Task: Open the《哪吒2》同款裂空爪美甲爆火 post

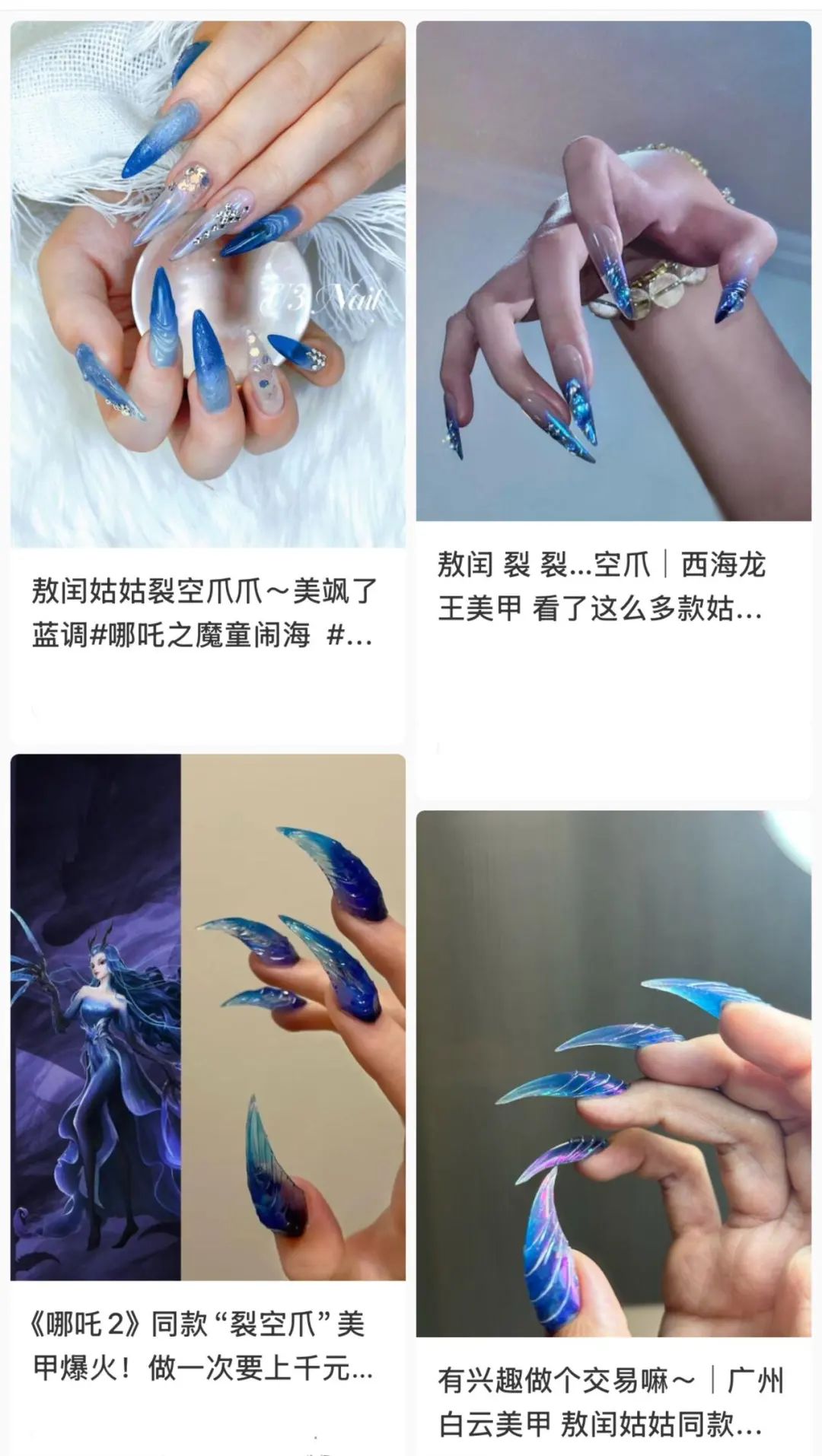Action: (x=207, y=1019)
